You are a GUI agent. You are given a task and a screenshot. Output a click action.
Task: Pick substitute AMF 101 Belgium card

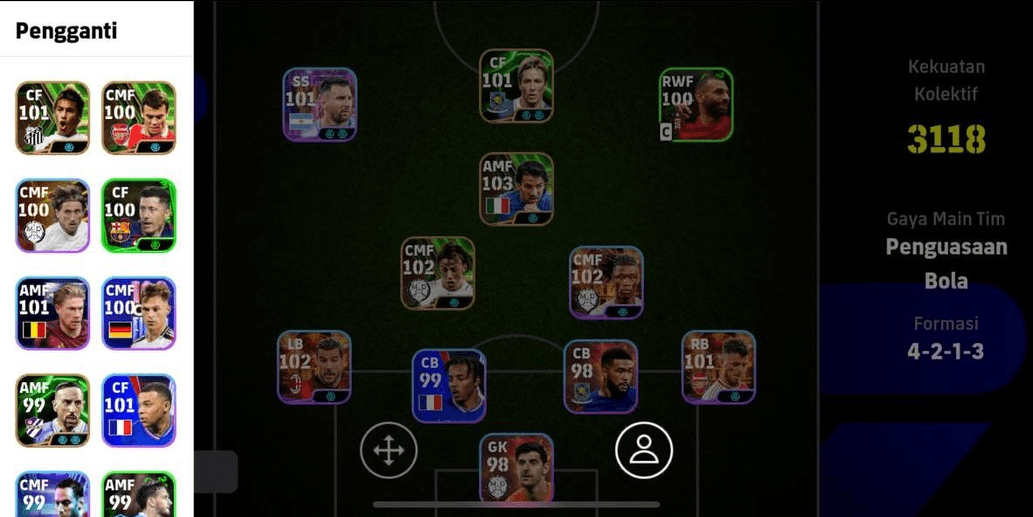[52, 313]
